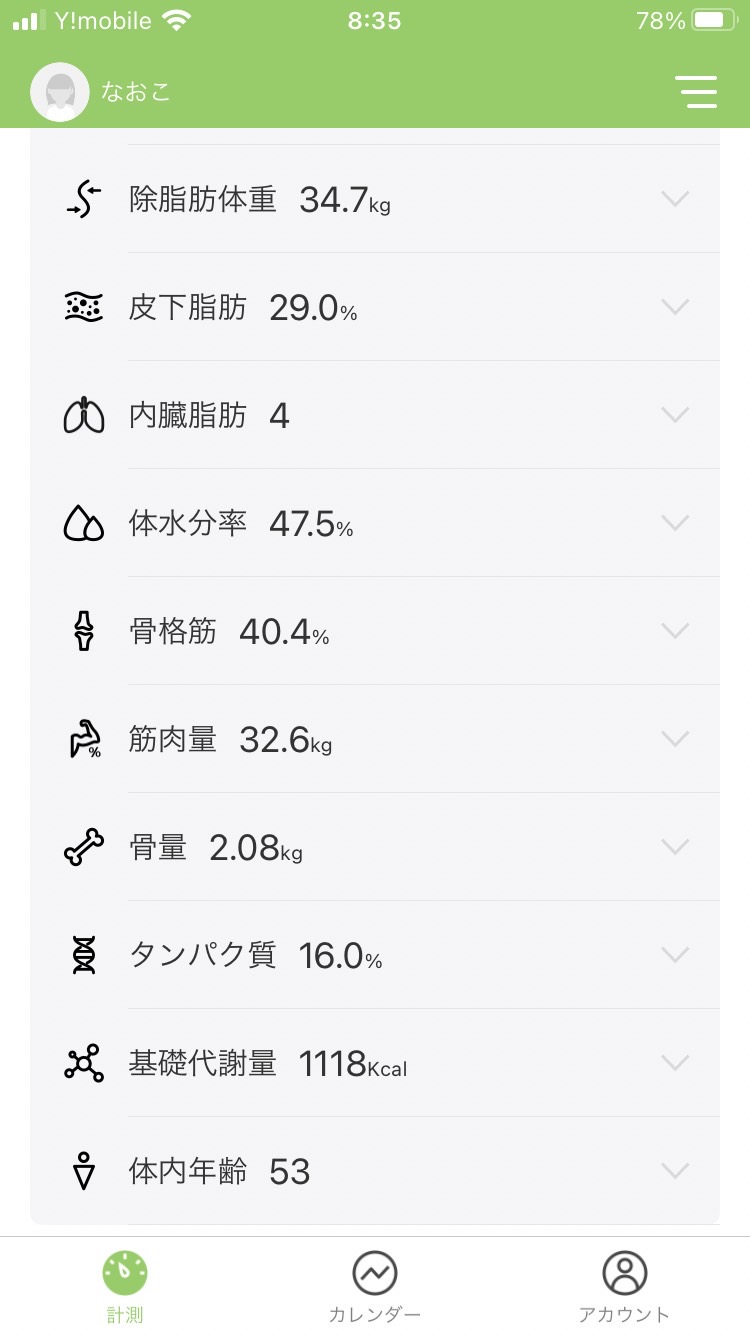Expand the 皮下脂肪 details
750x1334 pixels.
pos(375,307)
